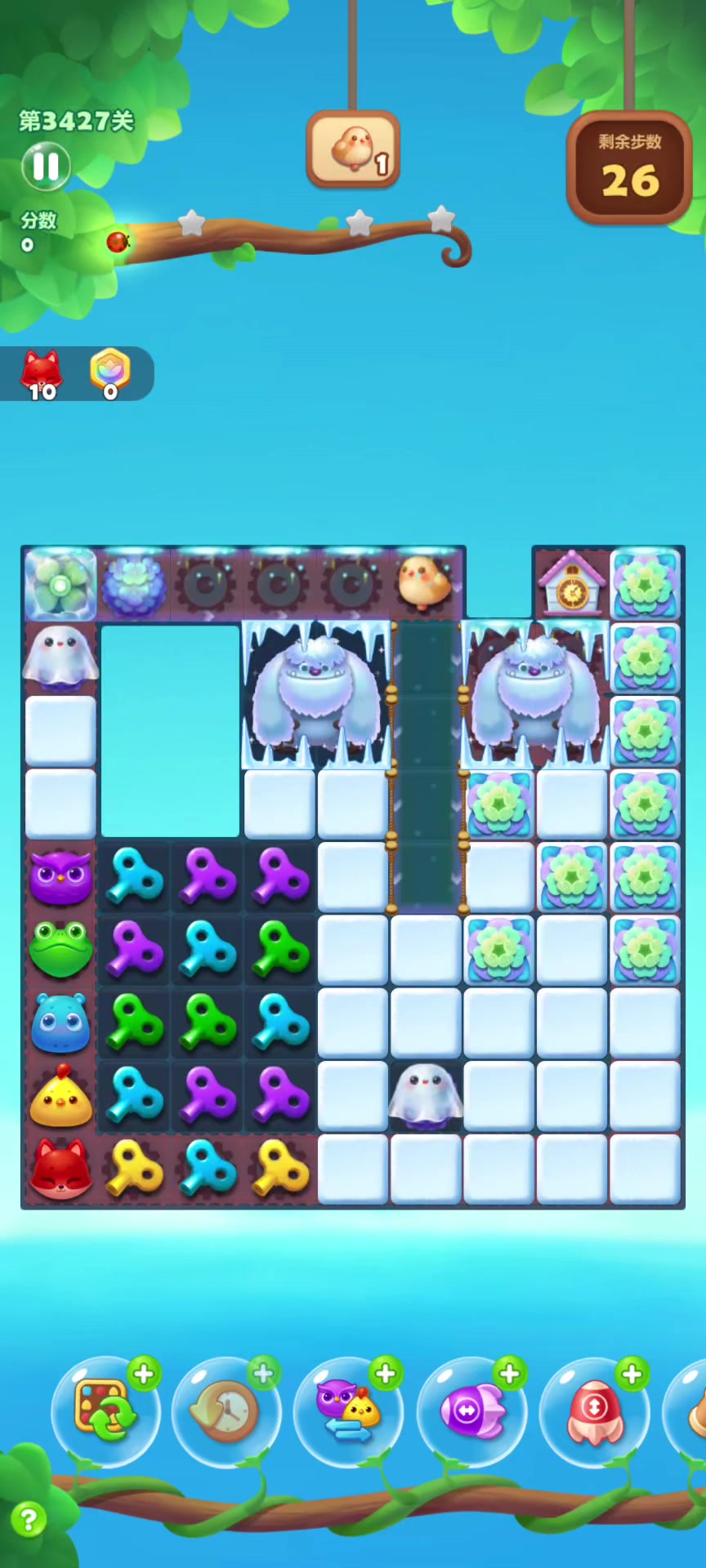
Task: Select the purple horizontal rocket booster
Action: pos(471,1411)
